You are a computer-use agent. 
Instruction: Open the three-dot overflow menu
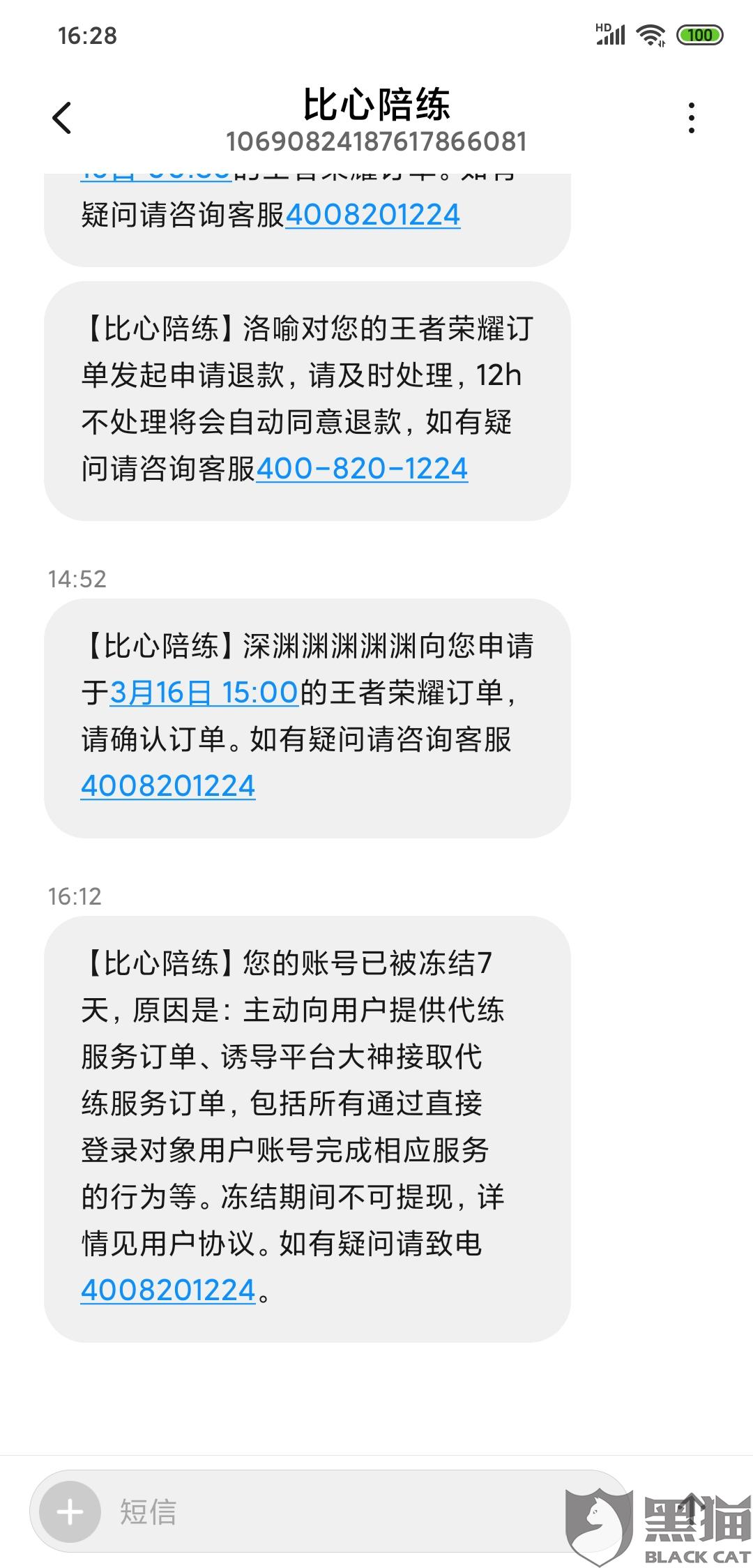coord(691,117)
